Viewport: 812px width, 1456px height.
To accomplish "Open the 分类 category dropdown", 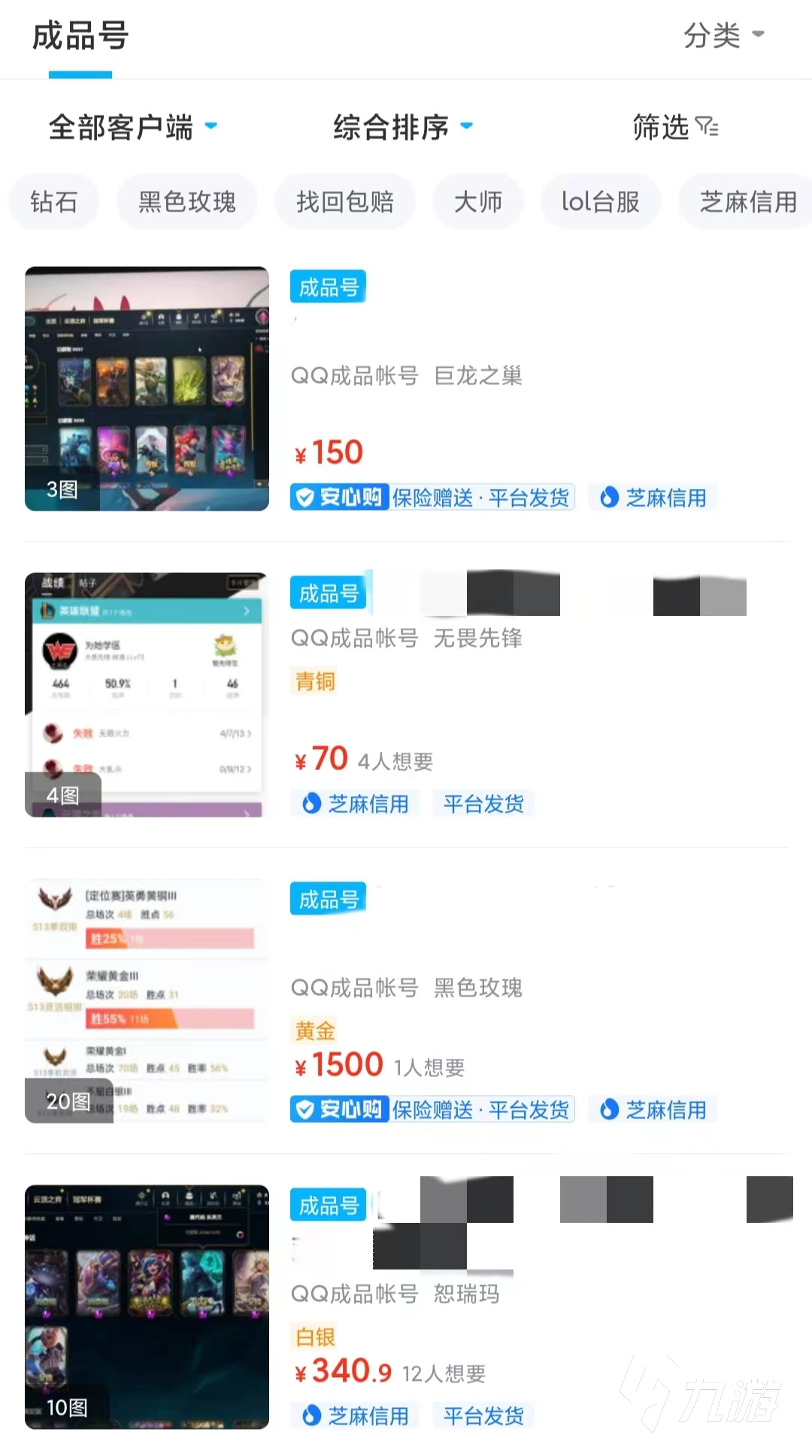I will coord(723,35).
